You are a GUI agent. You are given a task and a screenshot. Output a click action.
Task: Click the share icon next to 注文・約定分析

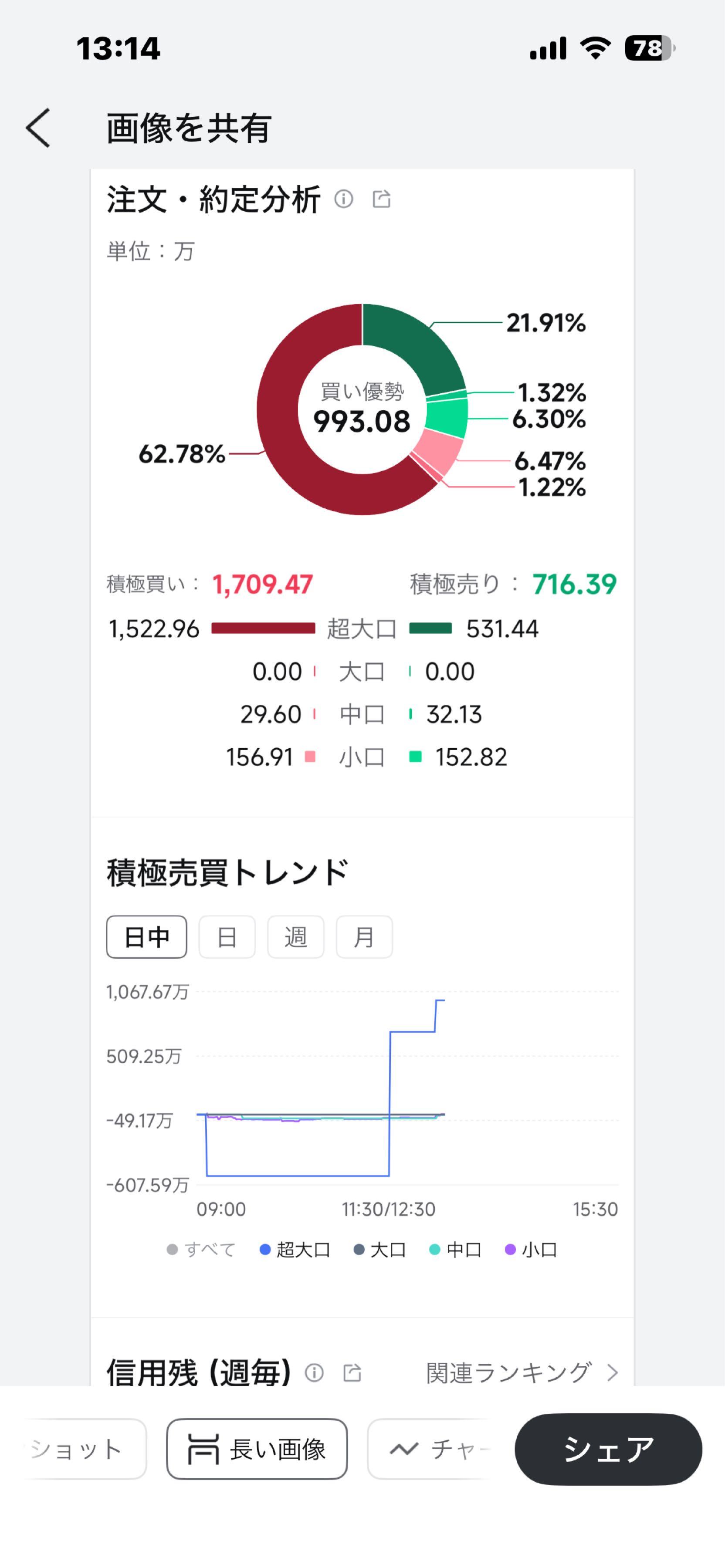pyautogui.click(x=382, y=199)
